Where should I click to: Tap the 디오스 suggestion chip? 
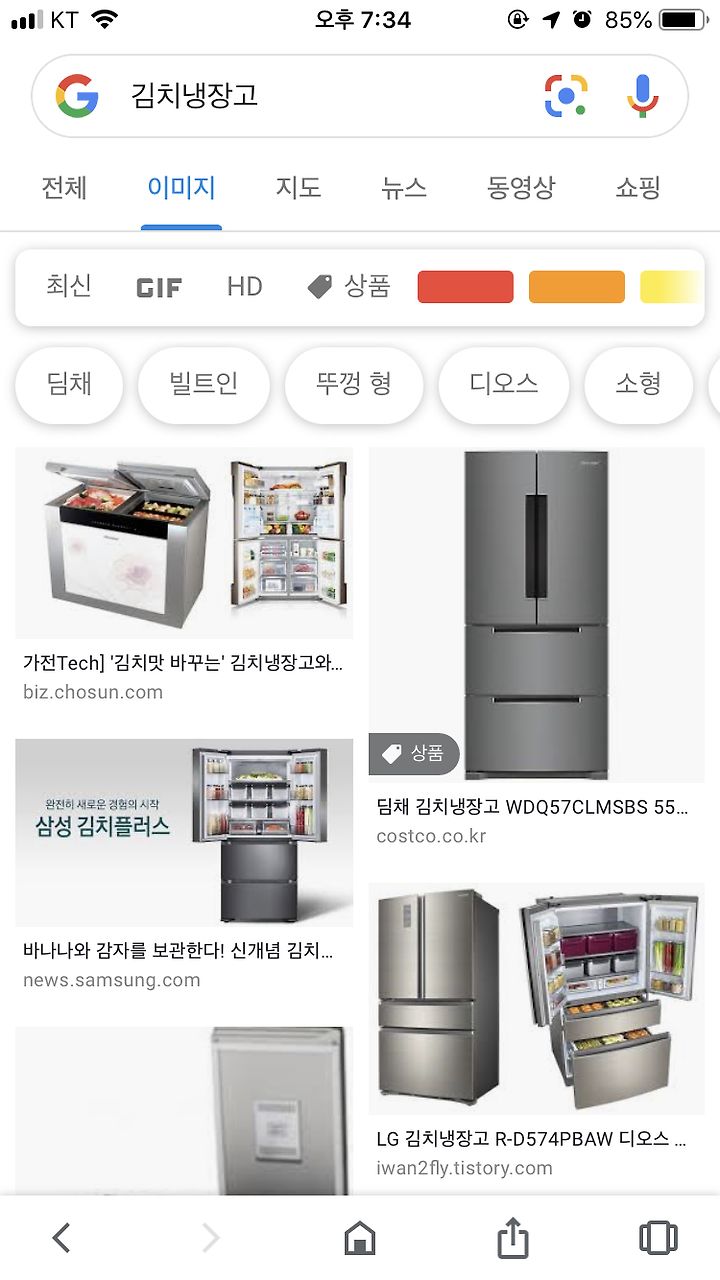click(504, 384)
